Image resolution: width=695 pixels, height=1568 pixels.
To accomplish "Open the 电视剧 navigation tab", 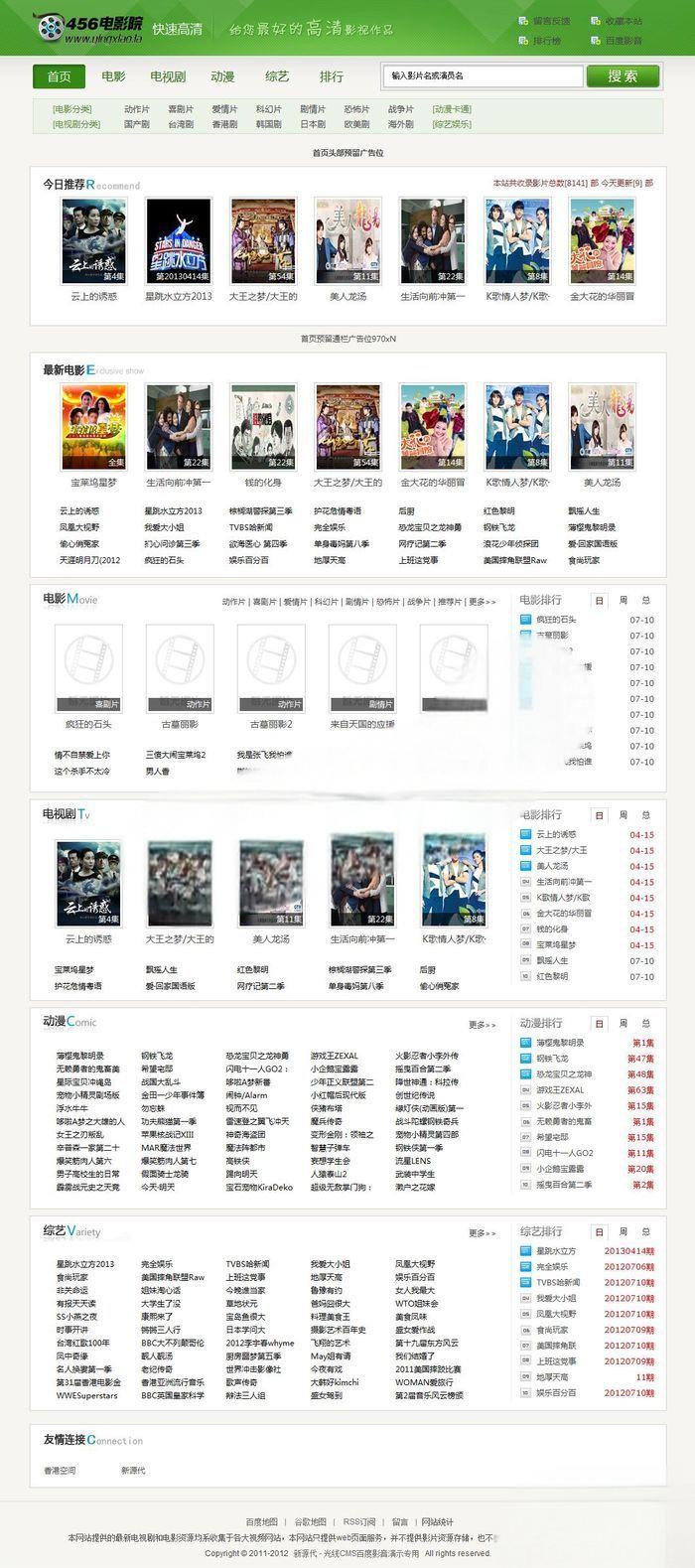I will pos(168,76).
